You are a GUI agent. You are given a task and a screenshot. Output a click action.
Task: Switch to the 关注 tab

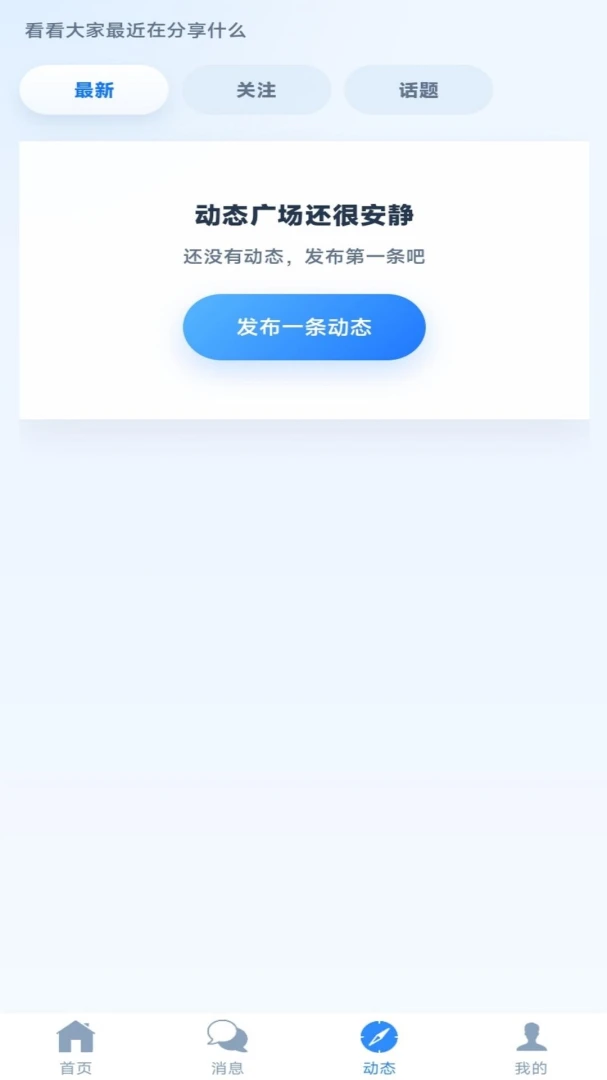(256, 90)
